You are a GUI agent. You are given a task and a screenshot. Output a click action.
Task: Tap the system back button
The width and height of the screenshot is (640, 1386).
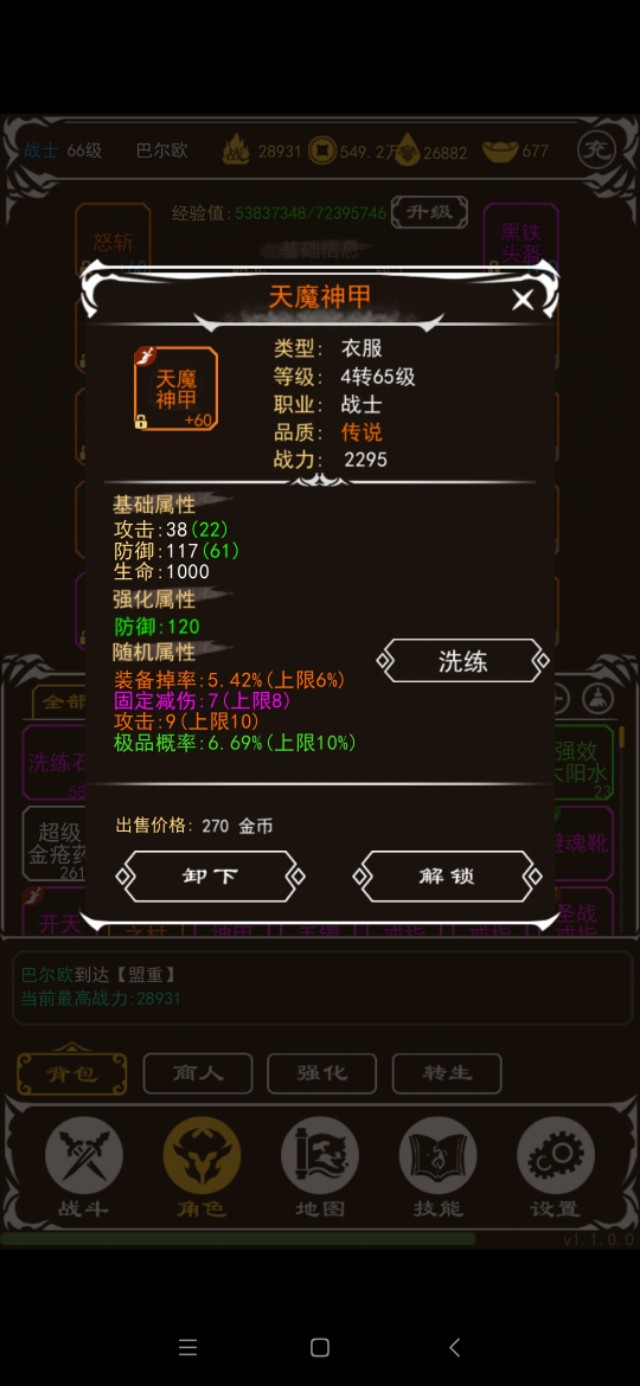(x=455, y=1347)
